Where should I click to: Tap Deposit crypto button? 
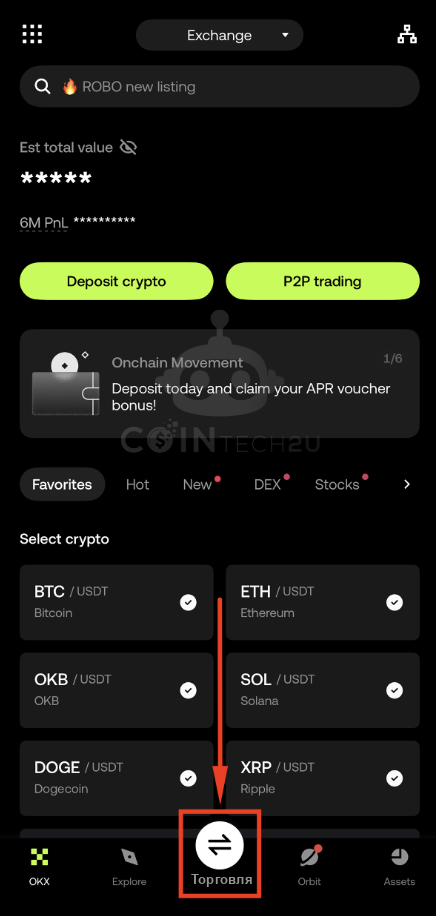116,281
